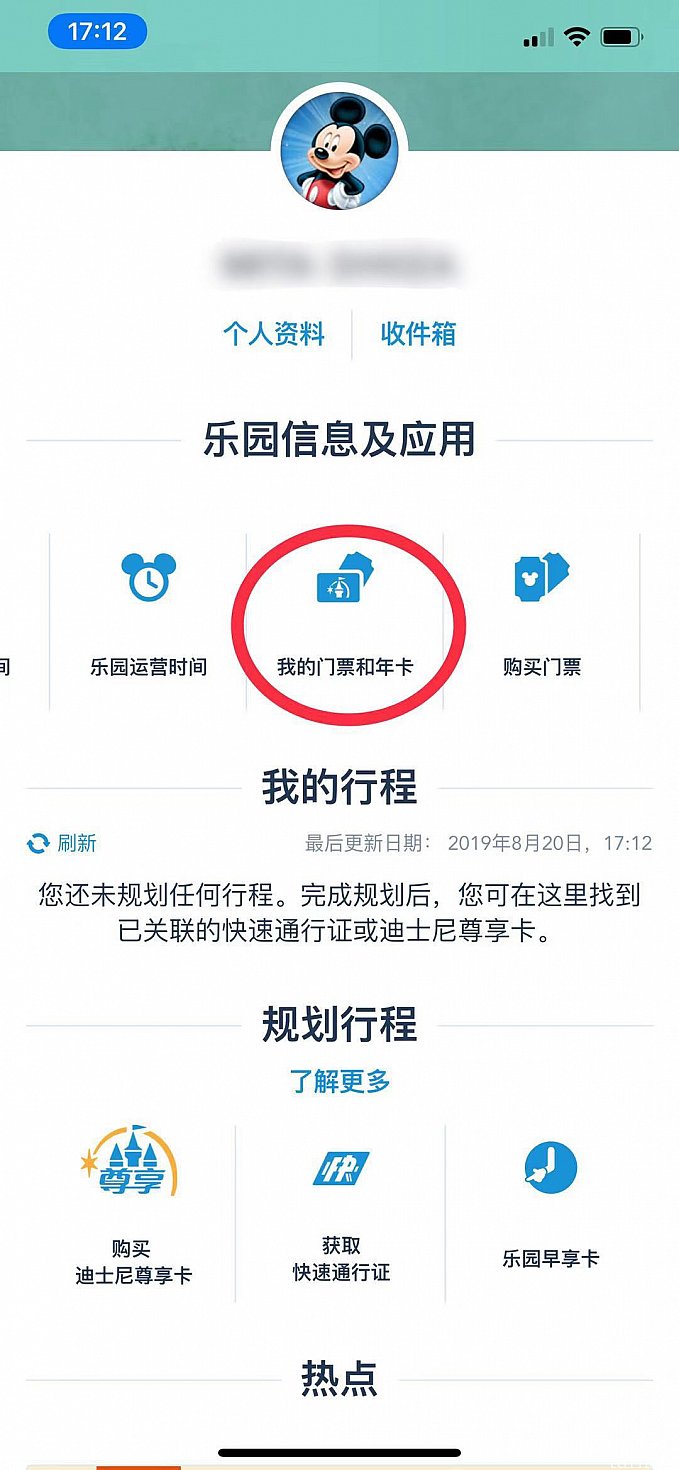Refresh my itinerary with 刷新

point(62,843)
